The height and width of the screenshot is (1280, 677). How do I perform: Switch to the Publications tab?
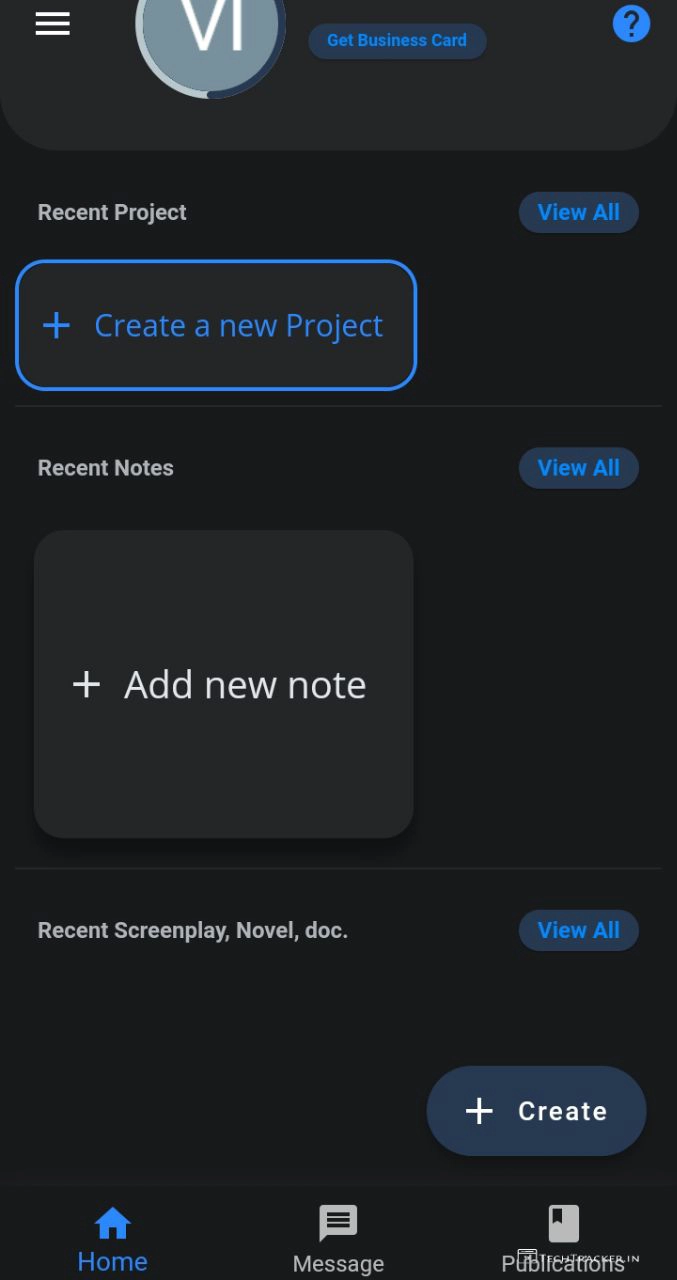tap(563, 1239)
